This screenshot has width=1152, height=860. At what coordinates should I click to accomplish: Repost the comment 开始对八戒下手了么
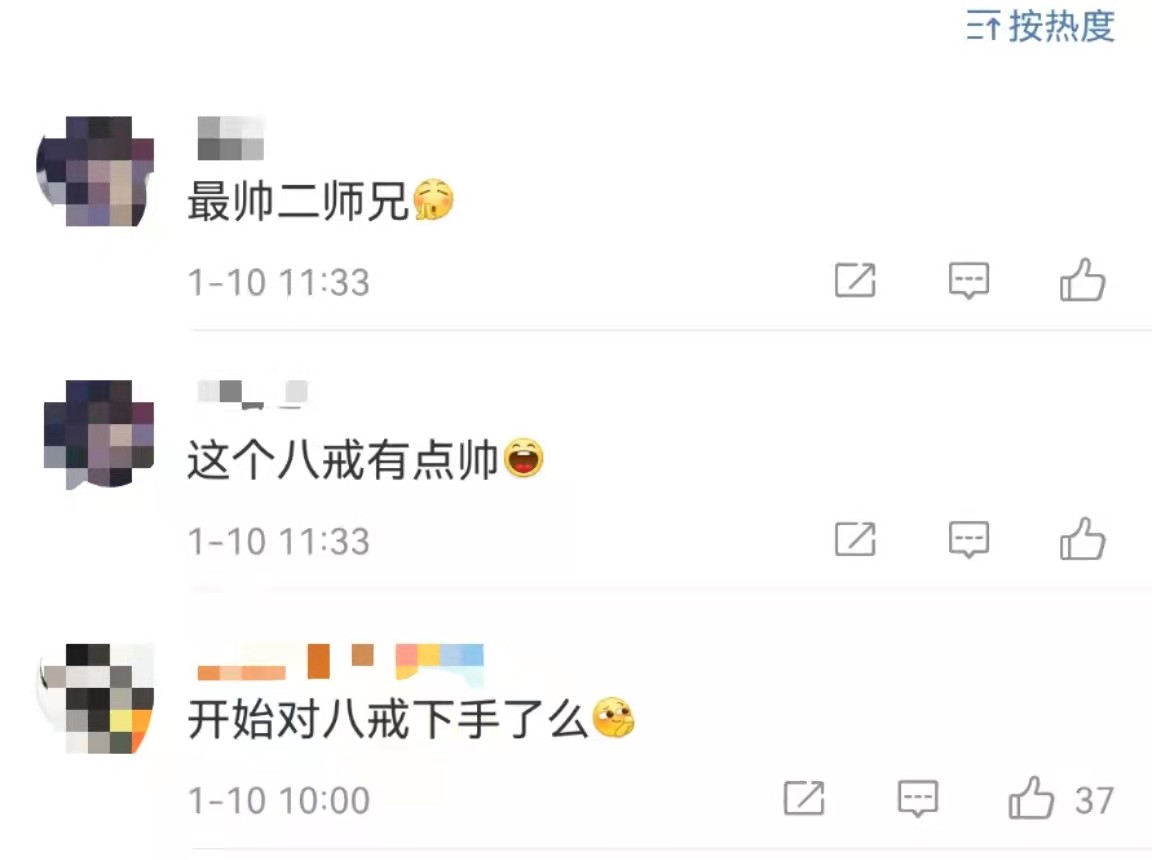click(804, 798)
